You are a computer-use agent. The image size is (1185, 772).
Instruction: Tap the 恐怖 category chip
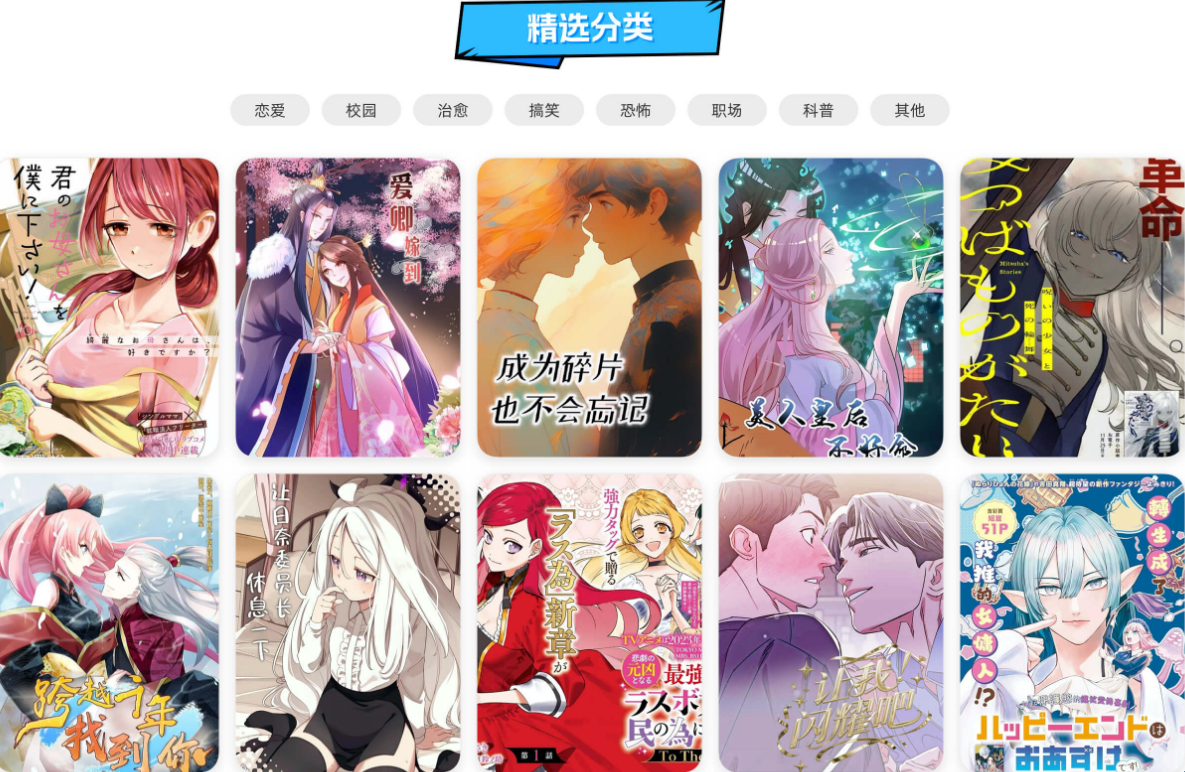pyautogui.click(x=636, y=110)
